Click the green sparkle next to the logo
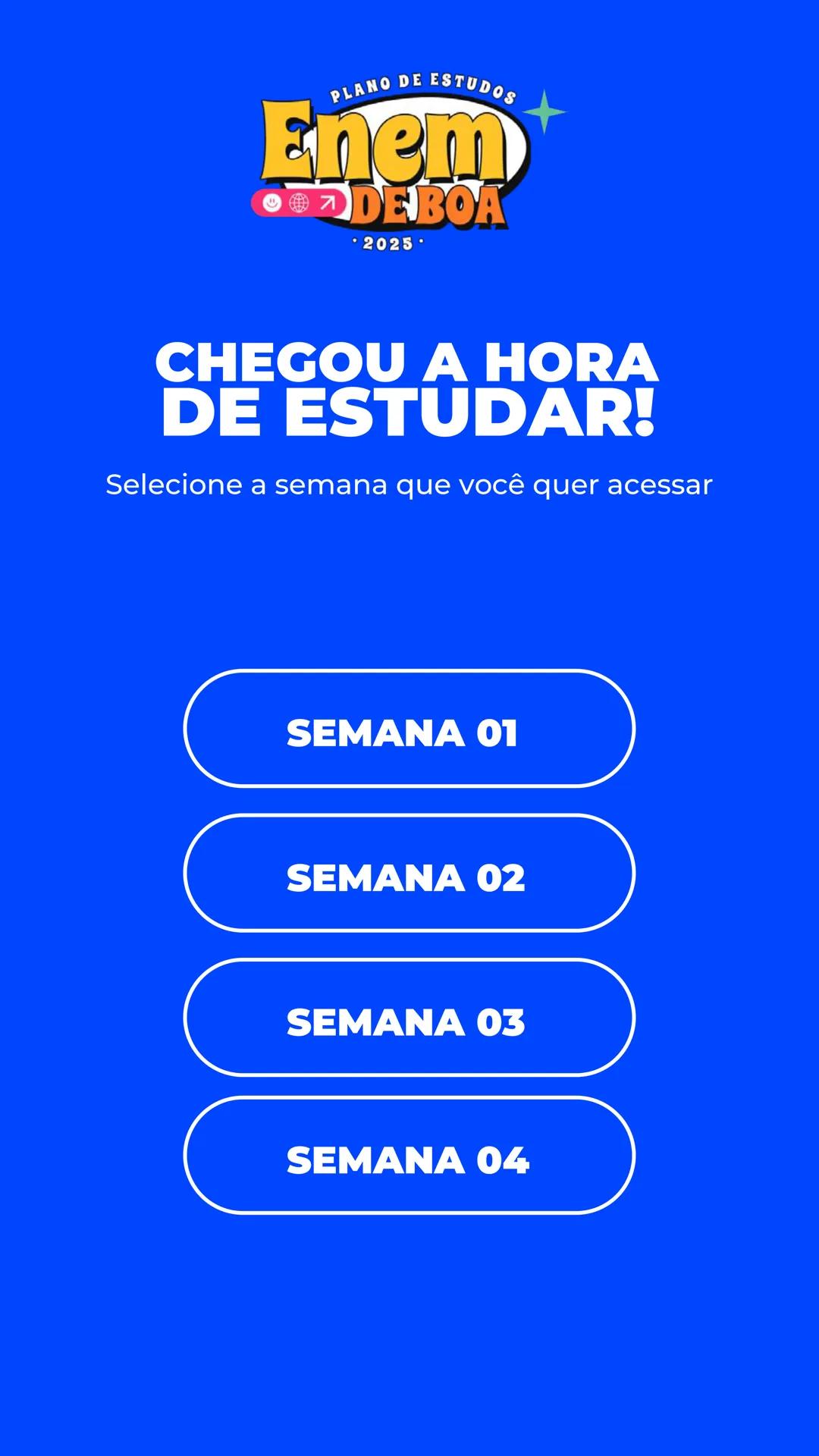 (x=543, y=111)
